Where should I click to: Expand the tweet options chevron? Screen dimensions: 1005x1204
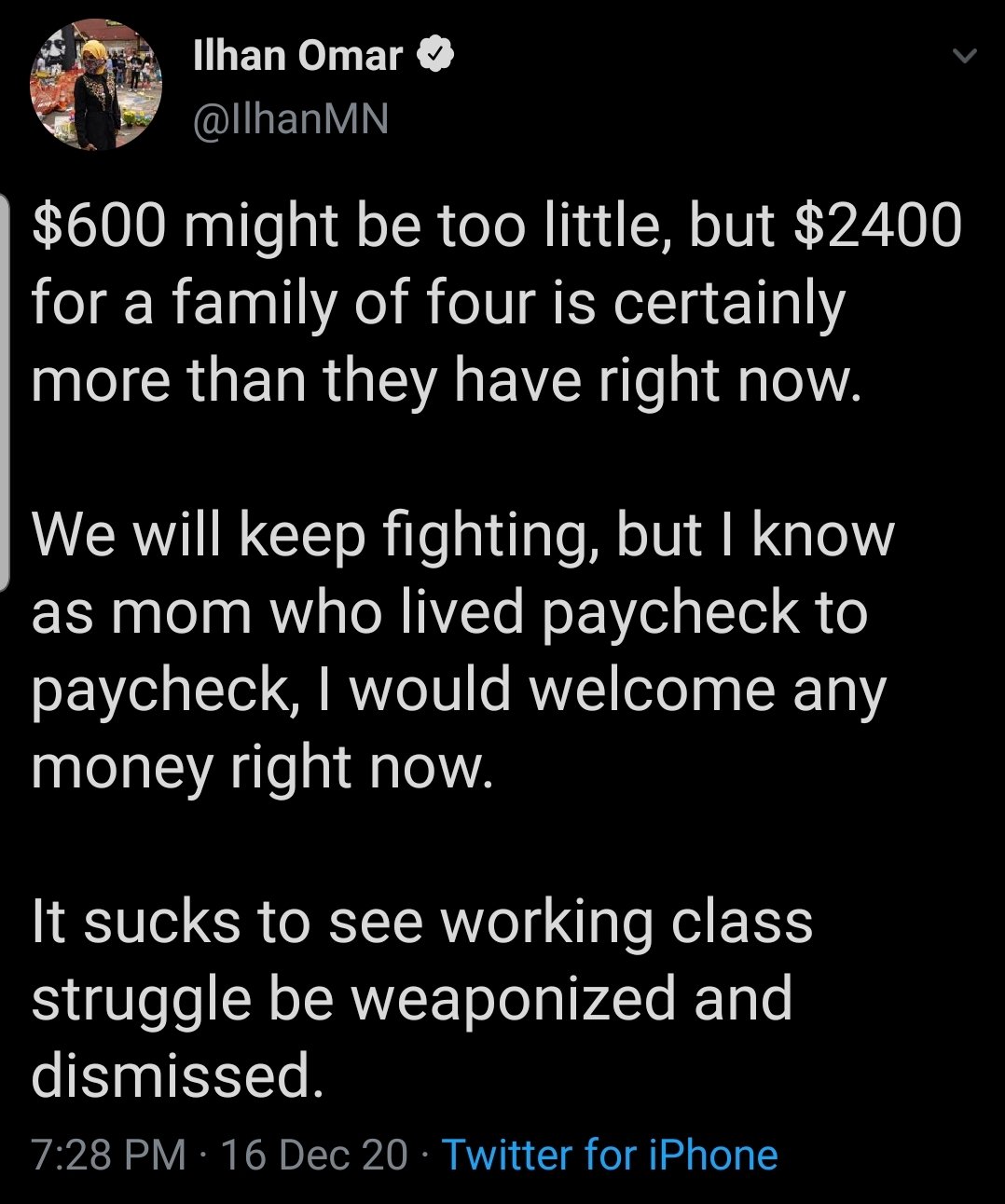click(x=966, y=57)
